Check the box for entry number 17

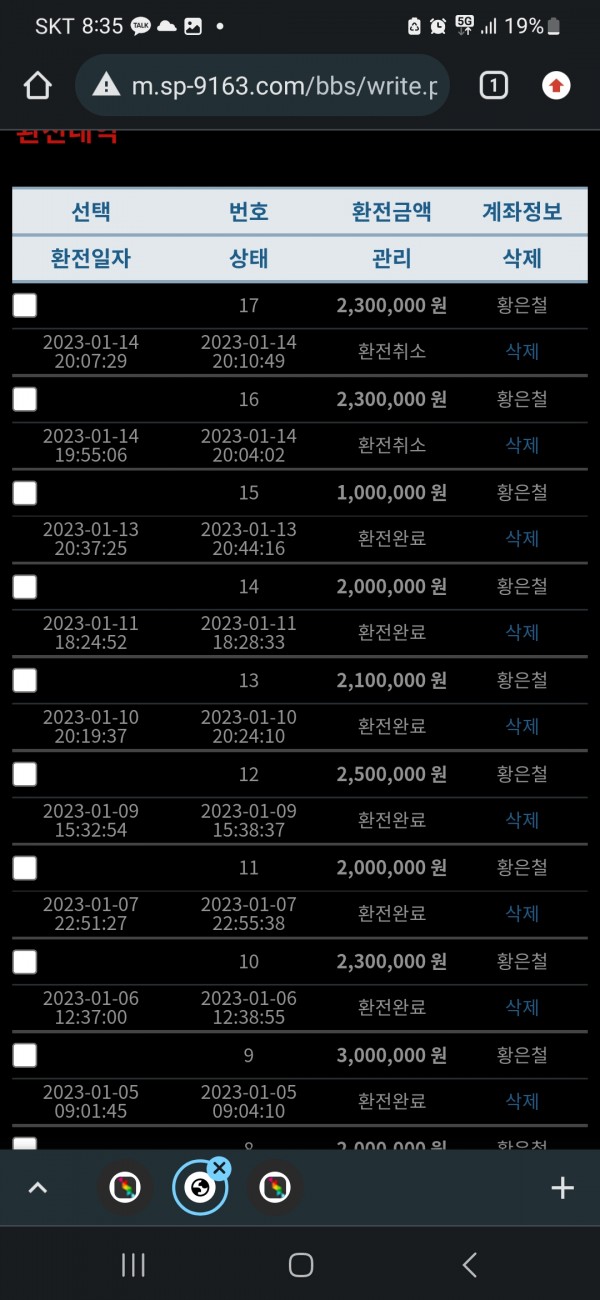click(x=25, y=305)
